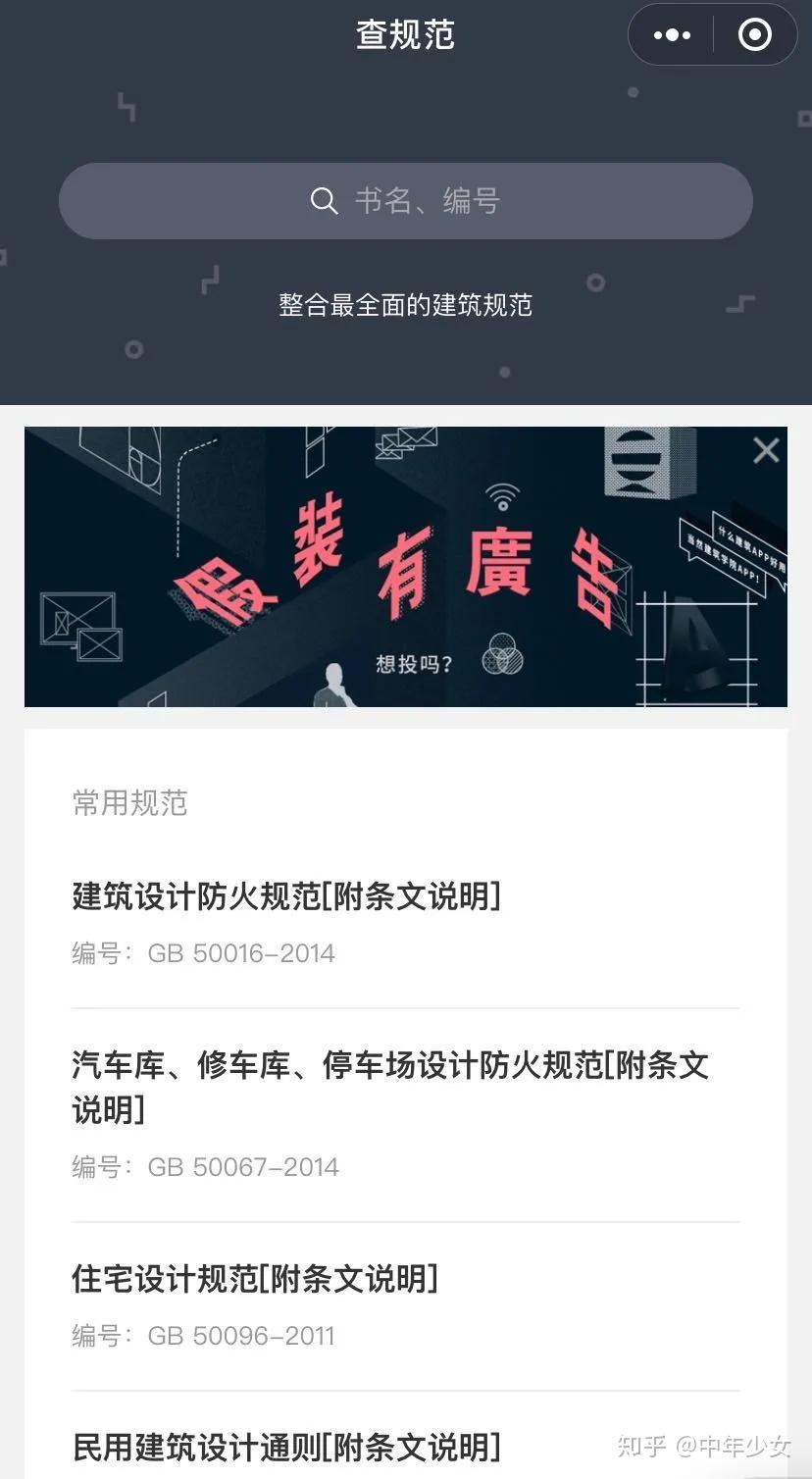This screenshot has height=1479, width=812.
Task: Tap the 书名、编号 search field
Action: click(405, 201)
